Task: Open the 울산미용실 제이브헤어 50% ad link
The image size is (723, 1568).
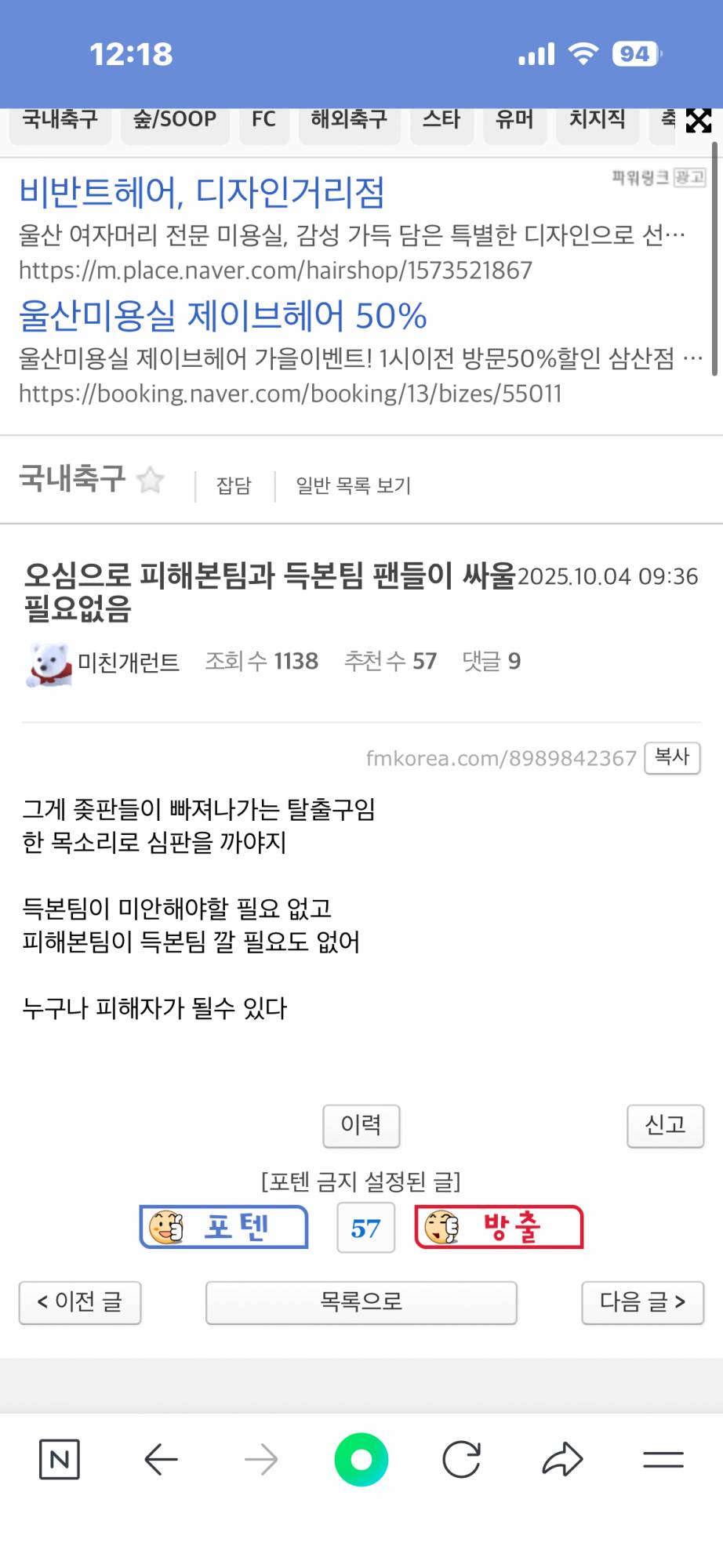Action: [x=223, y=316]
